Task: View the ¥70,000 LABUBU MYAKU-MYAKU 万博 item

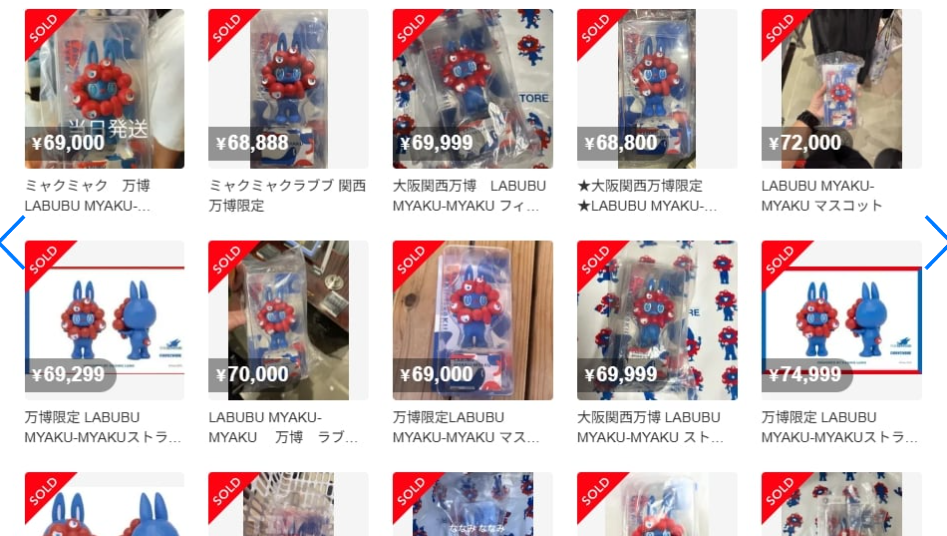Action: click(288, 320)
